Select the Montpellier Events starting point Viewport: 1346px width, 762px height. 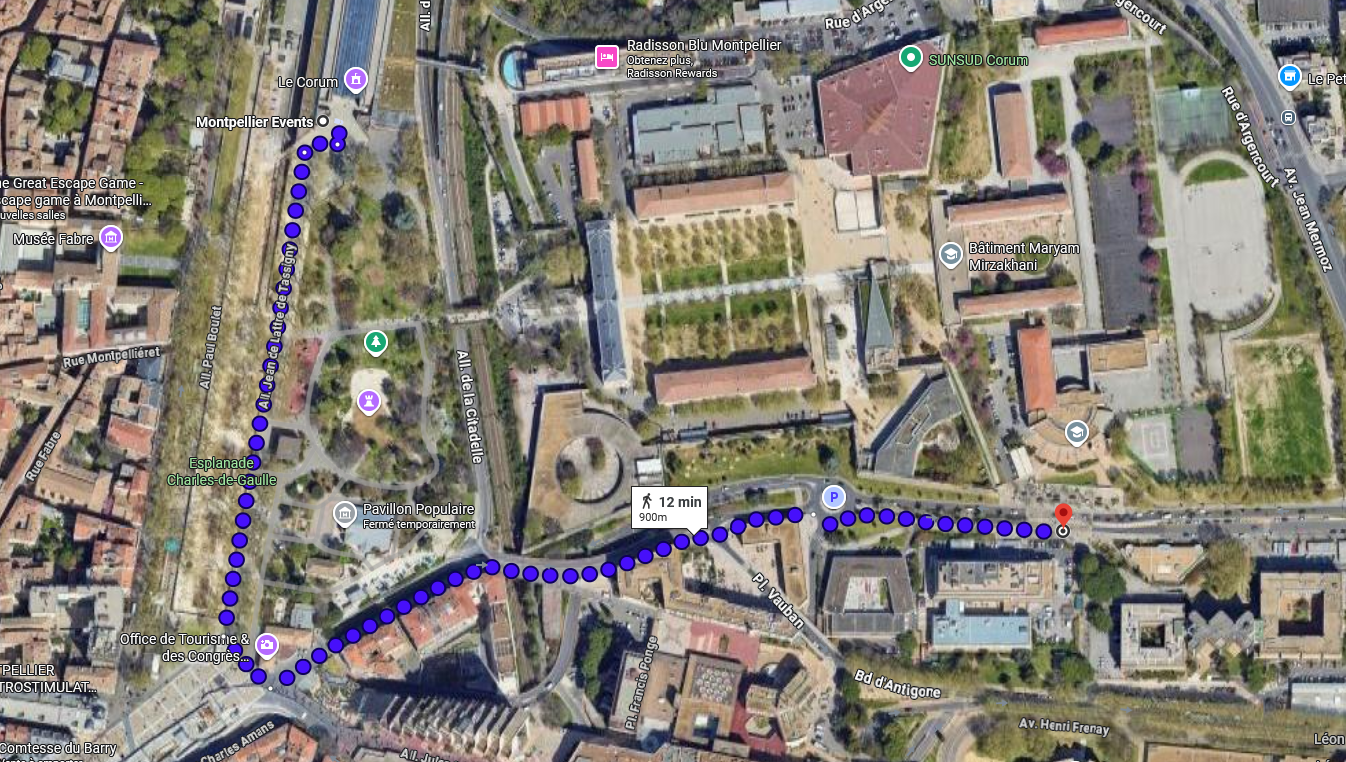323,121
